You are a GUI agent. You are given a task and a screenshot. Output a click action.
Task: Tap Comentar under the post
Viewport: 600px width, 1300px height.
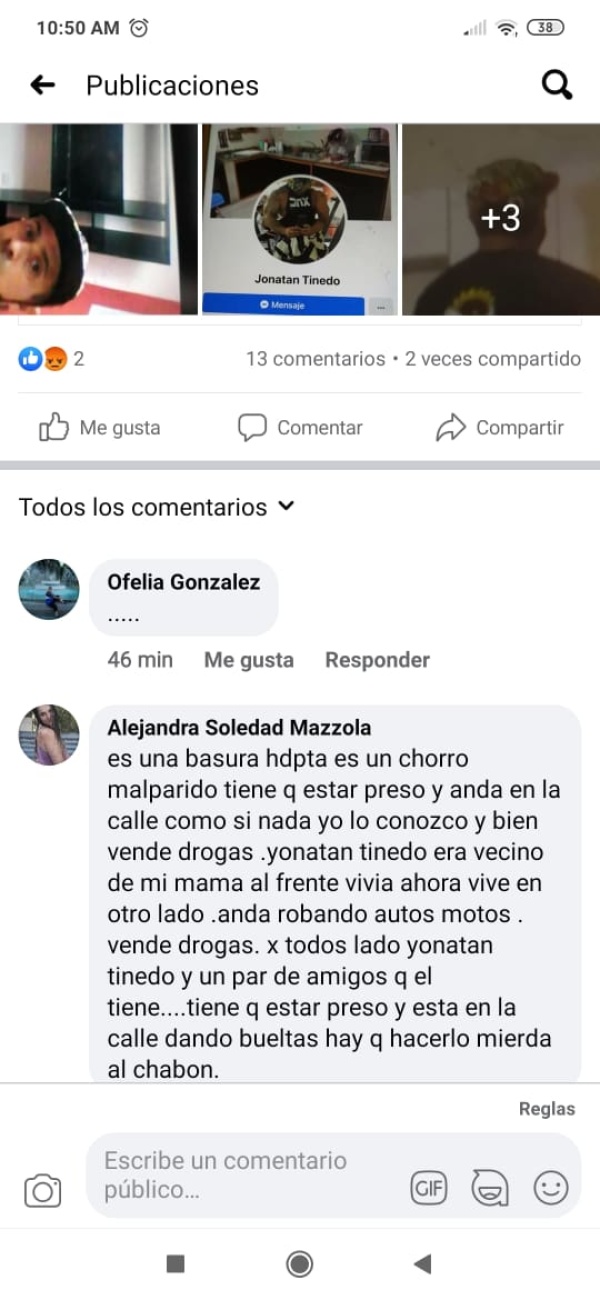click(300, 428)
